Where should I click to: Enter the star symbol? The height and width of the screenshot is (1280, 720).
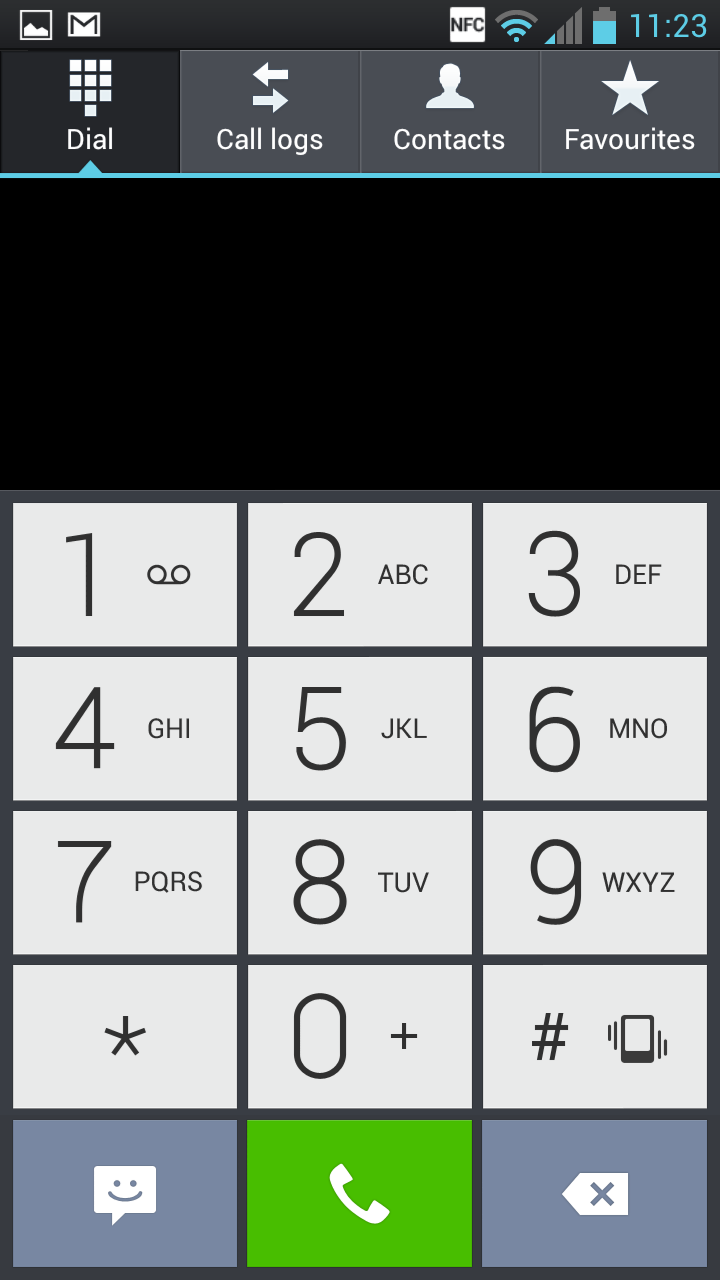tap(125, 1036)
